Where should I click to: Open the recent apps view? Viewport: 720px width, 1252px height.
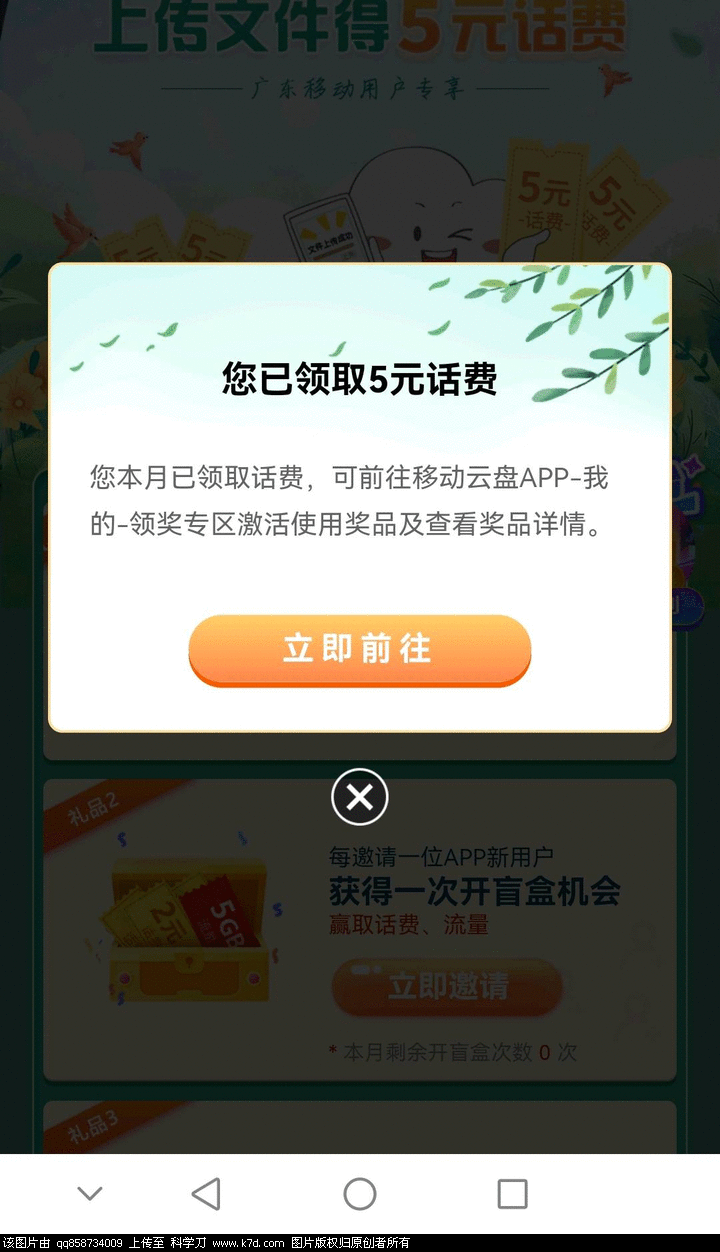512,1193
